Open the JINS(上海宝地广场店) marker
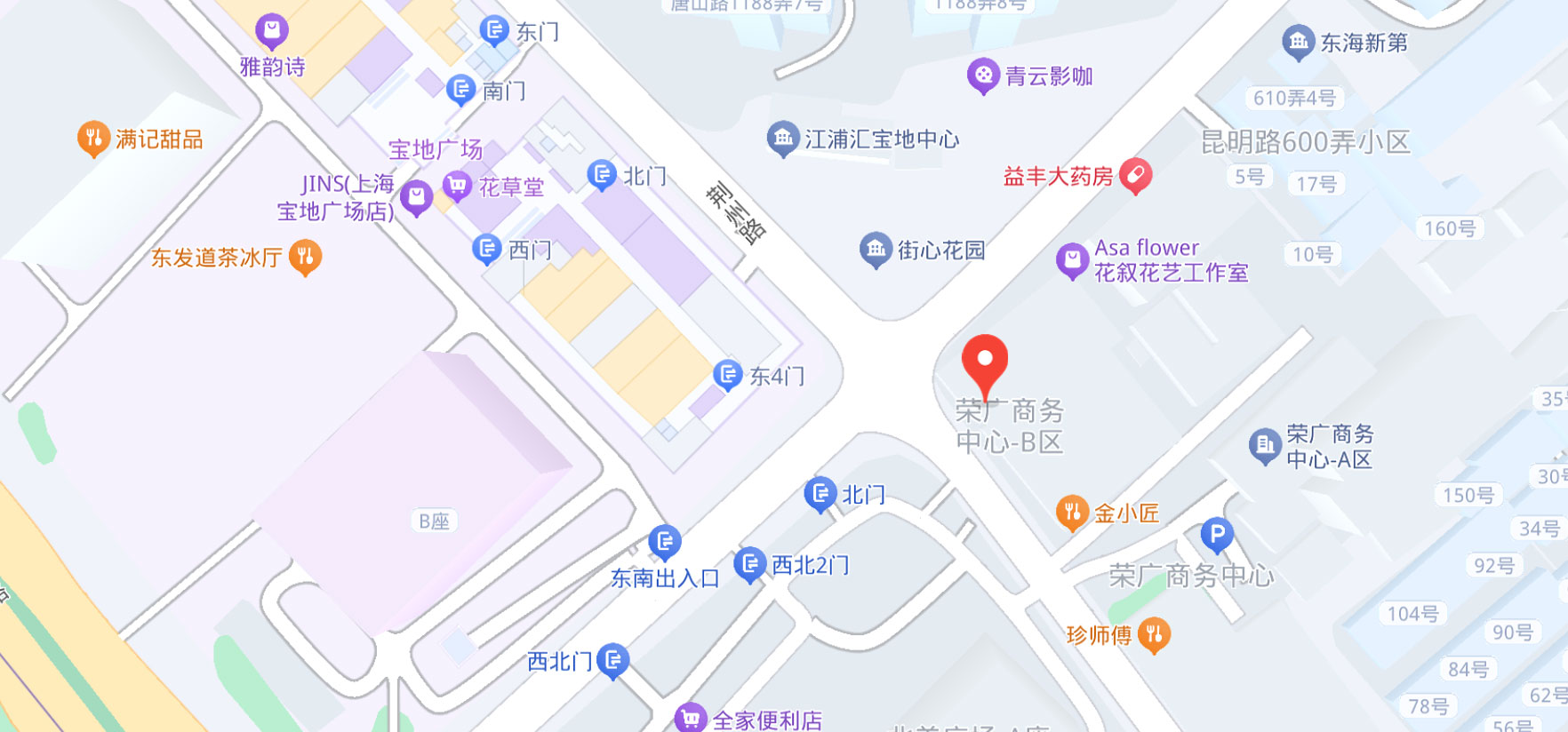 [416, 196]
